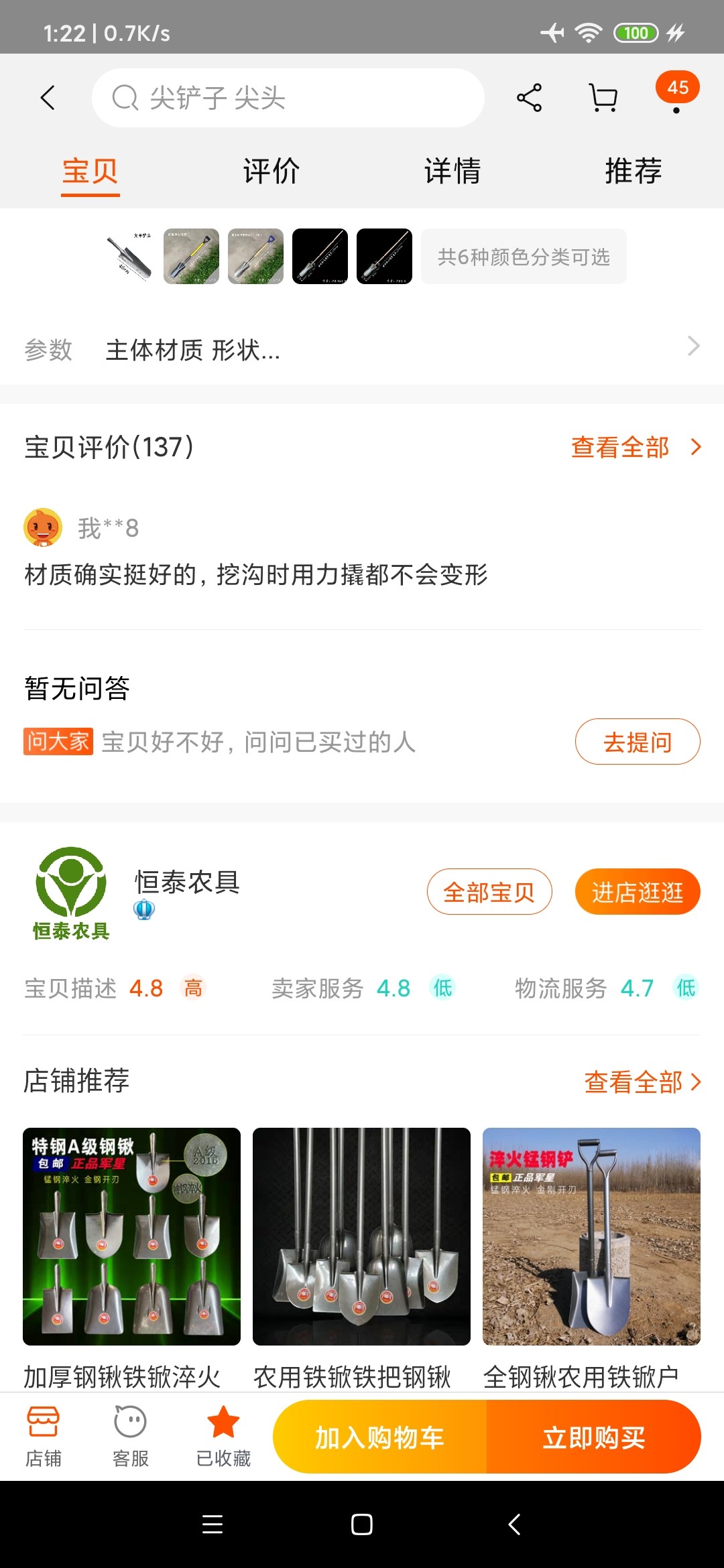Screen dimensions: 724x1568
Task: Open 全部宝贝 of 恒泰农具 shop
Action: [489, 892]
